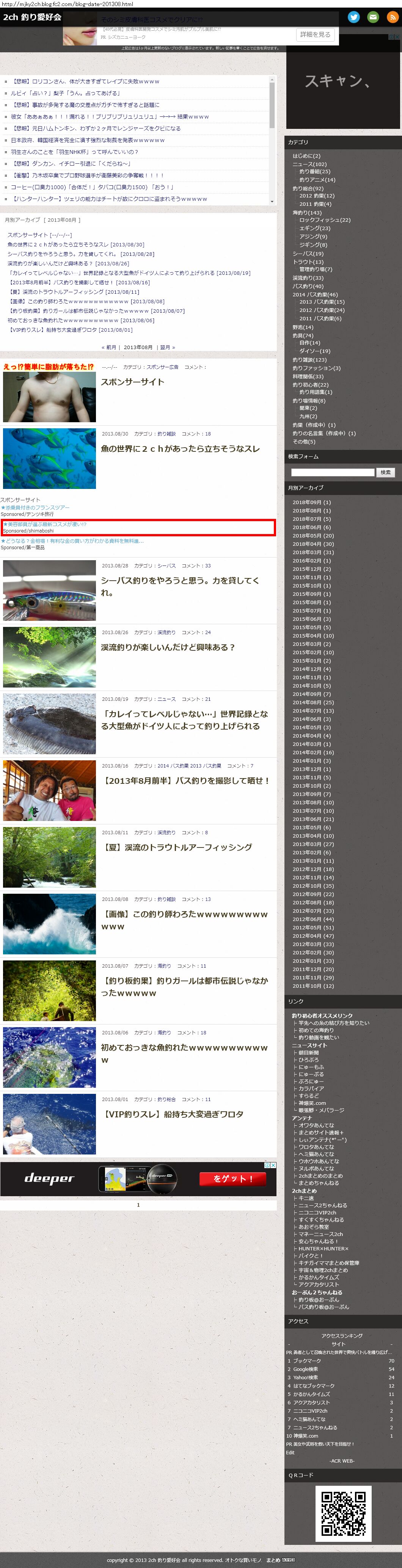Tap the mail icon in the header

click(373, 17)
